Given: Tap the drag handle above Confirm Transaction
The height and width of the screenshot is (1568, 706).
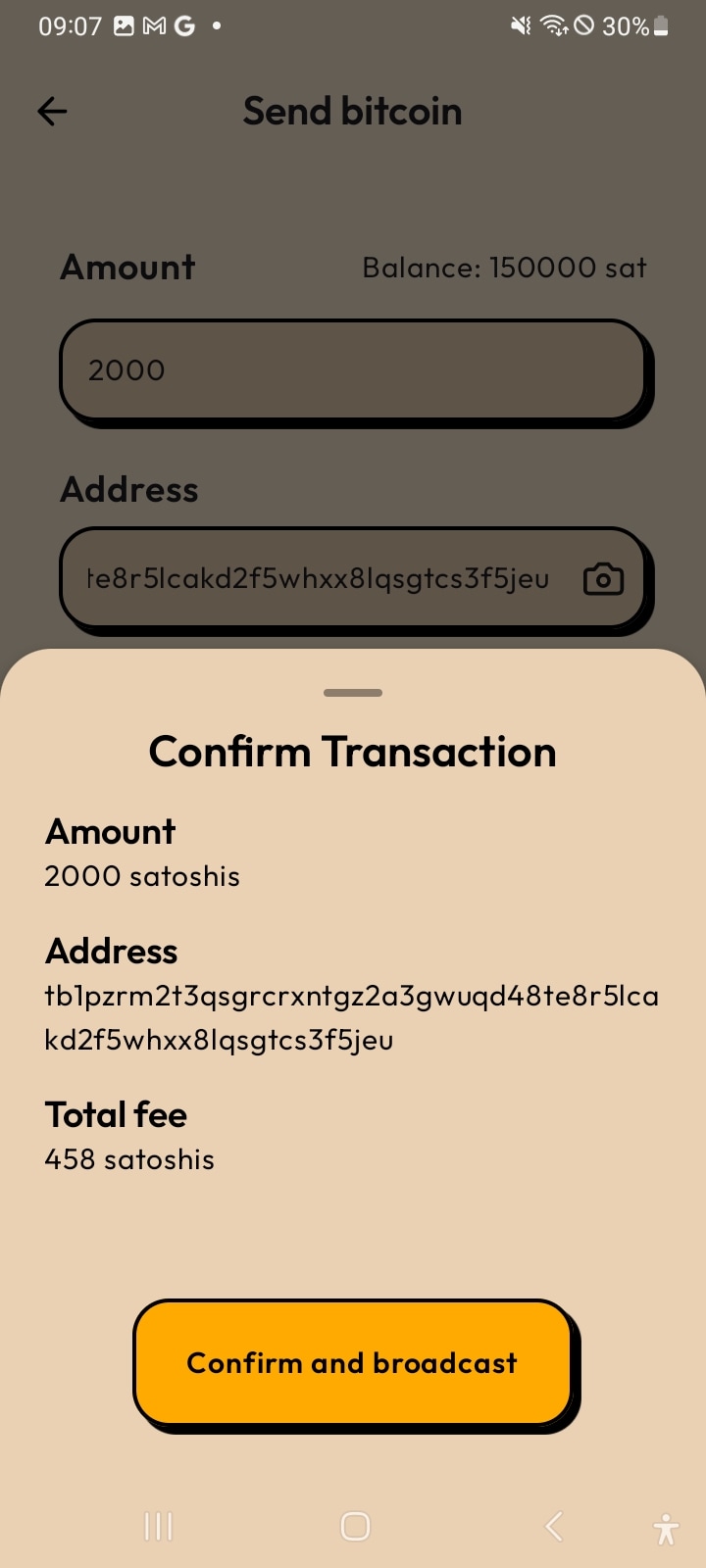Looking at the screenshot, I should (352, 691).
